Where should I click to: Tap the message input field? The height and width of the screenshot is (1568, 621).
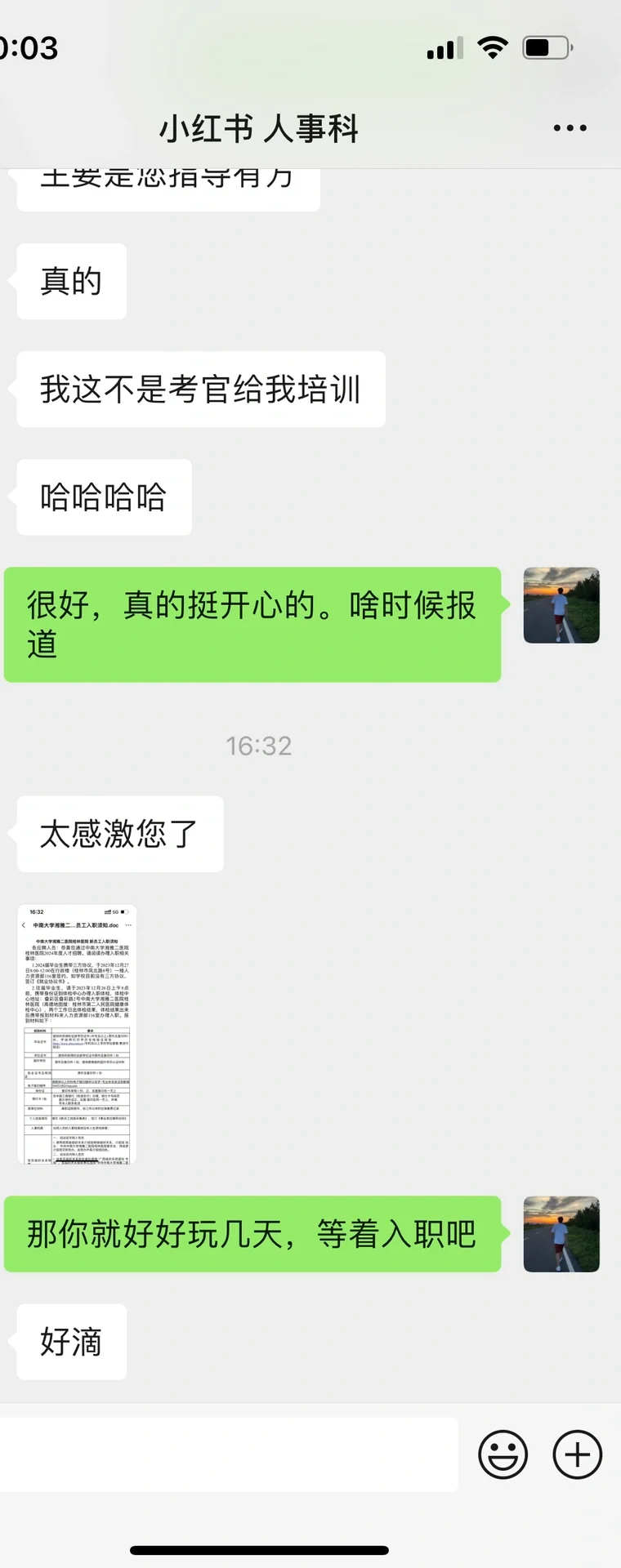[229, 1454]
